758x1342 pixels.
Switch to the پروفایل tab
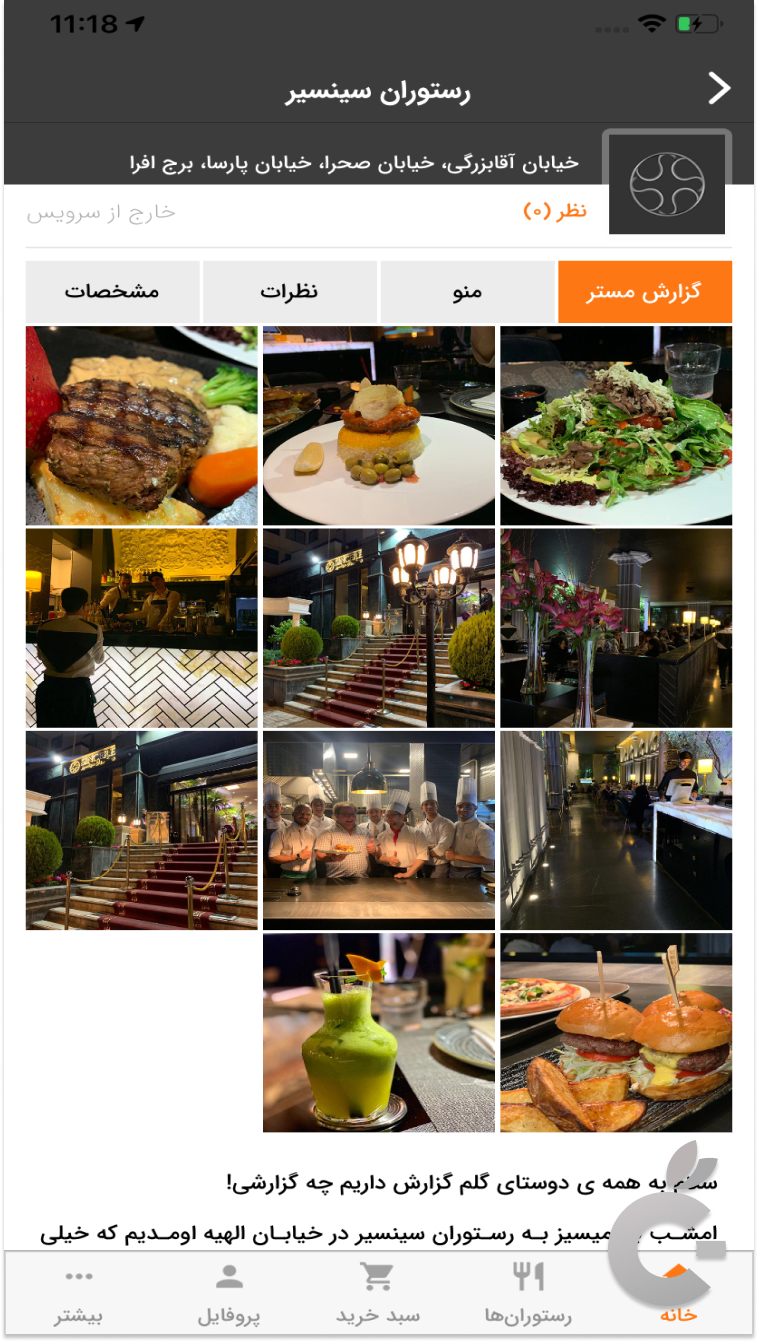(x=229, y=1293)
